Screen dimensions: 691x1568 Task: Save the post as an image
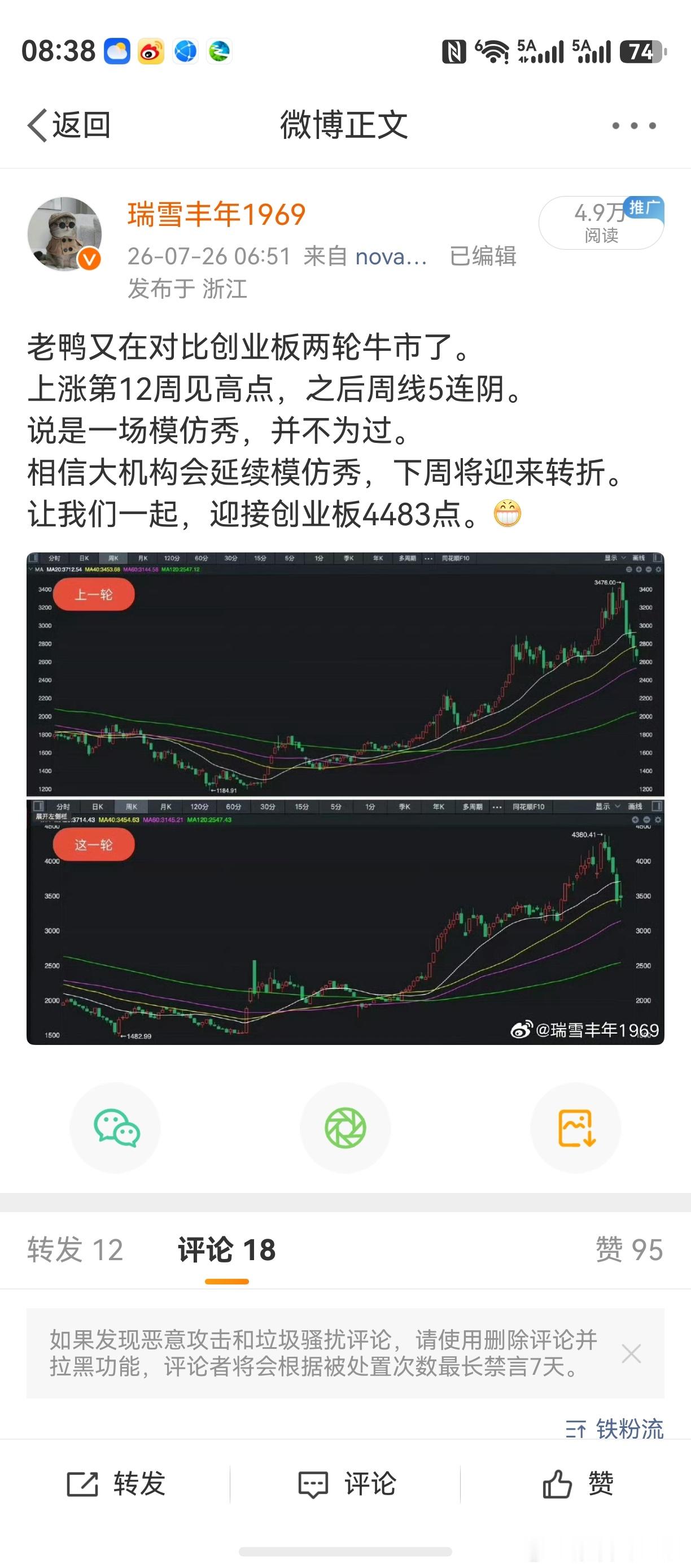(575, 1128)
